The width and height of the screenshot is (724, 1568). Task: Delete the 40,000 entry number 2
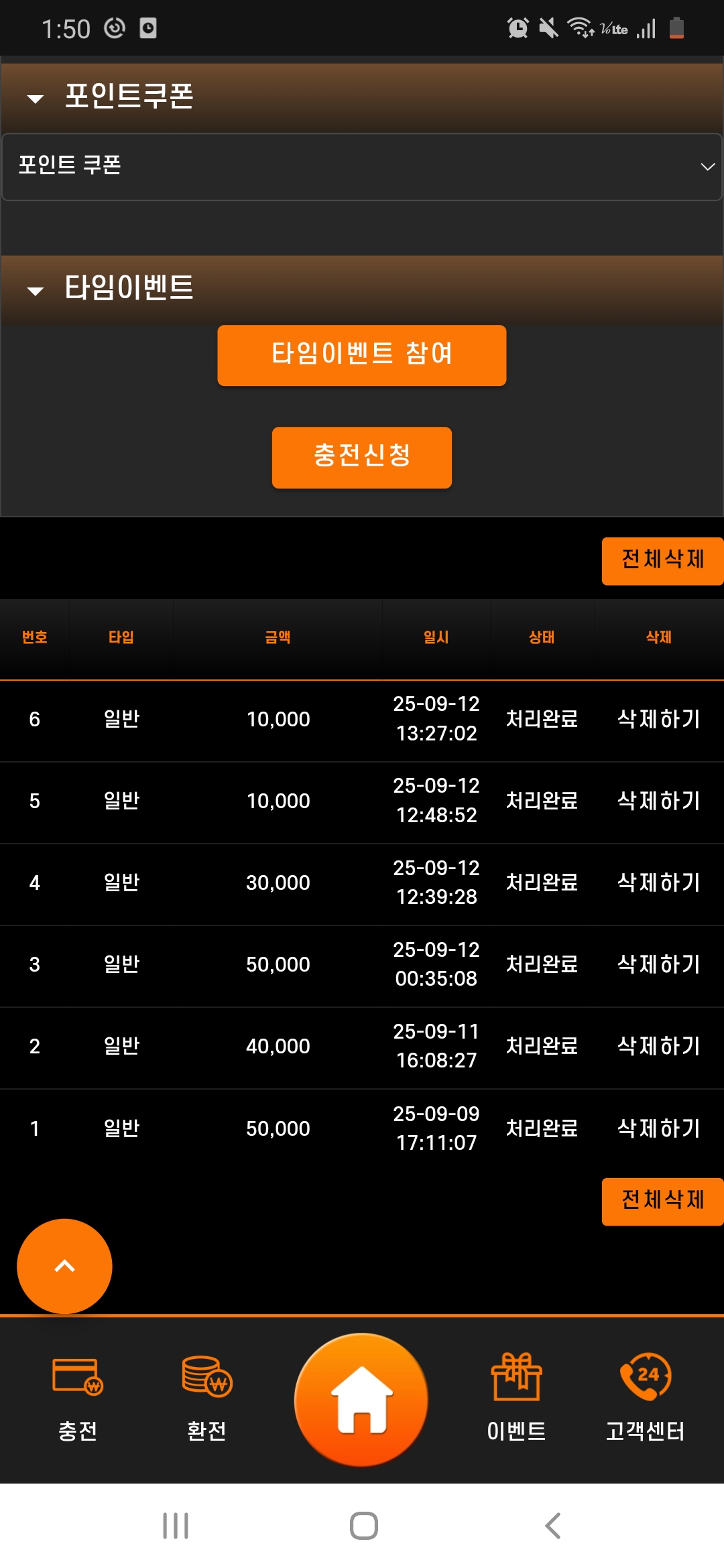point(658,1047)
